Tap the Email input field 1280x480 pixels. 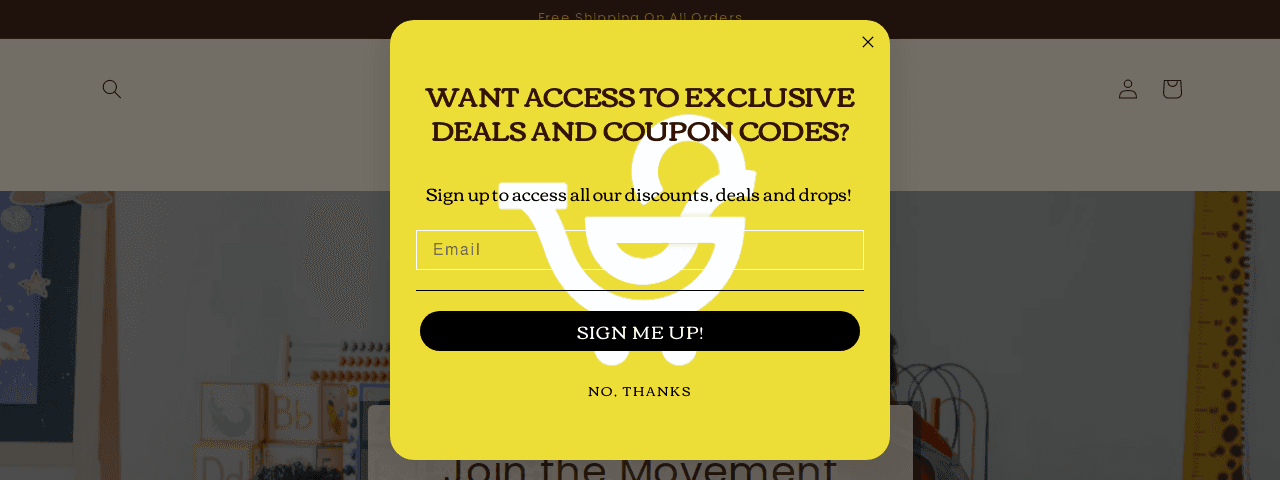(x=640, y=250)
